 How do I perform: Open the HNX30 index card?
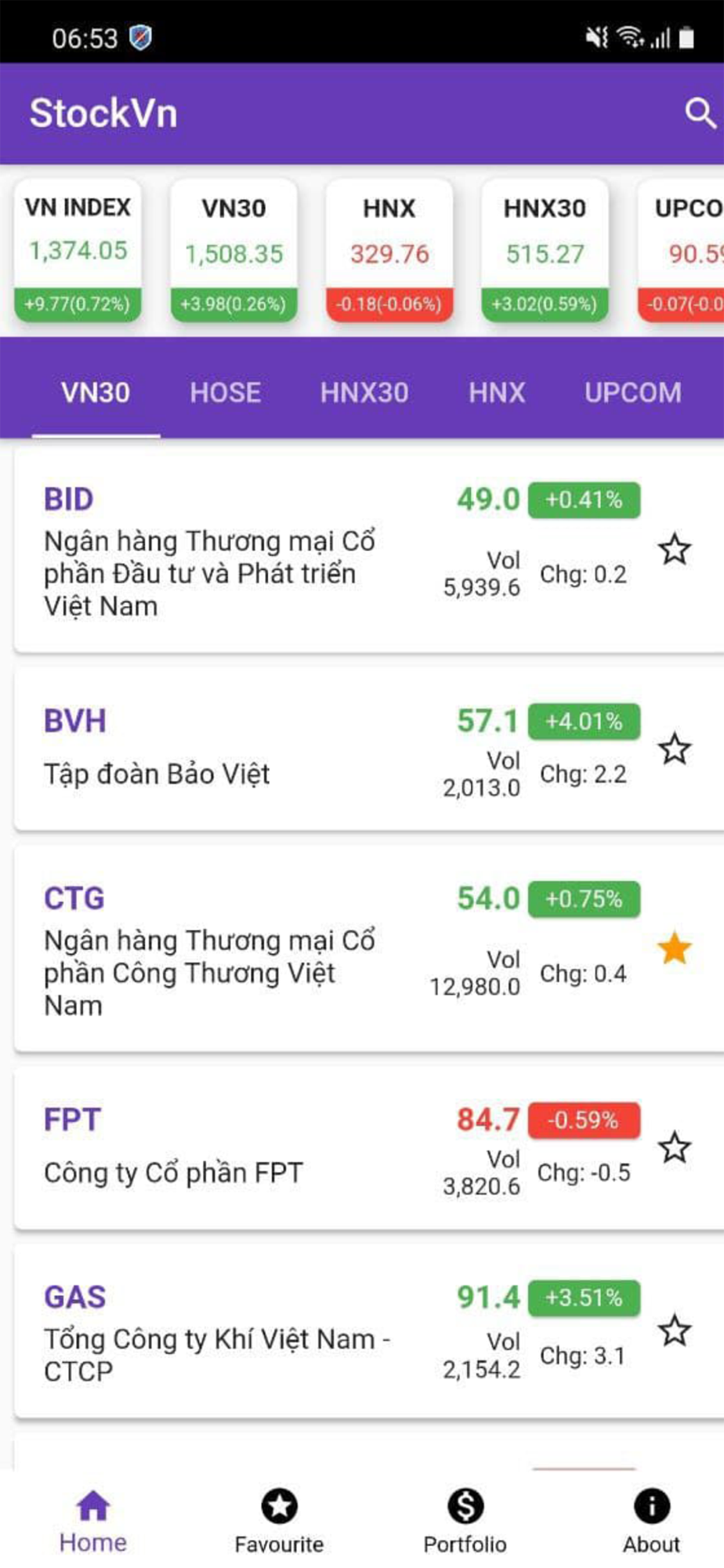545,250
